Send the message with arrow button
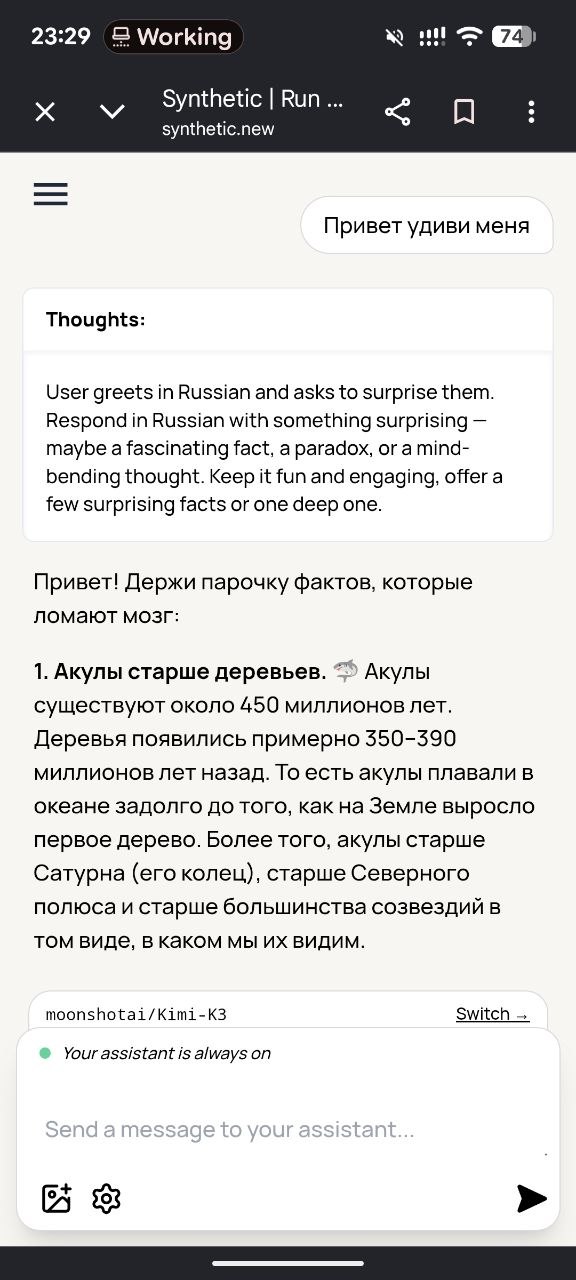The width and height of the screenshot is (576, 1280). pos(531,1198)
